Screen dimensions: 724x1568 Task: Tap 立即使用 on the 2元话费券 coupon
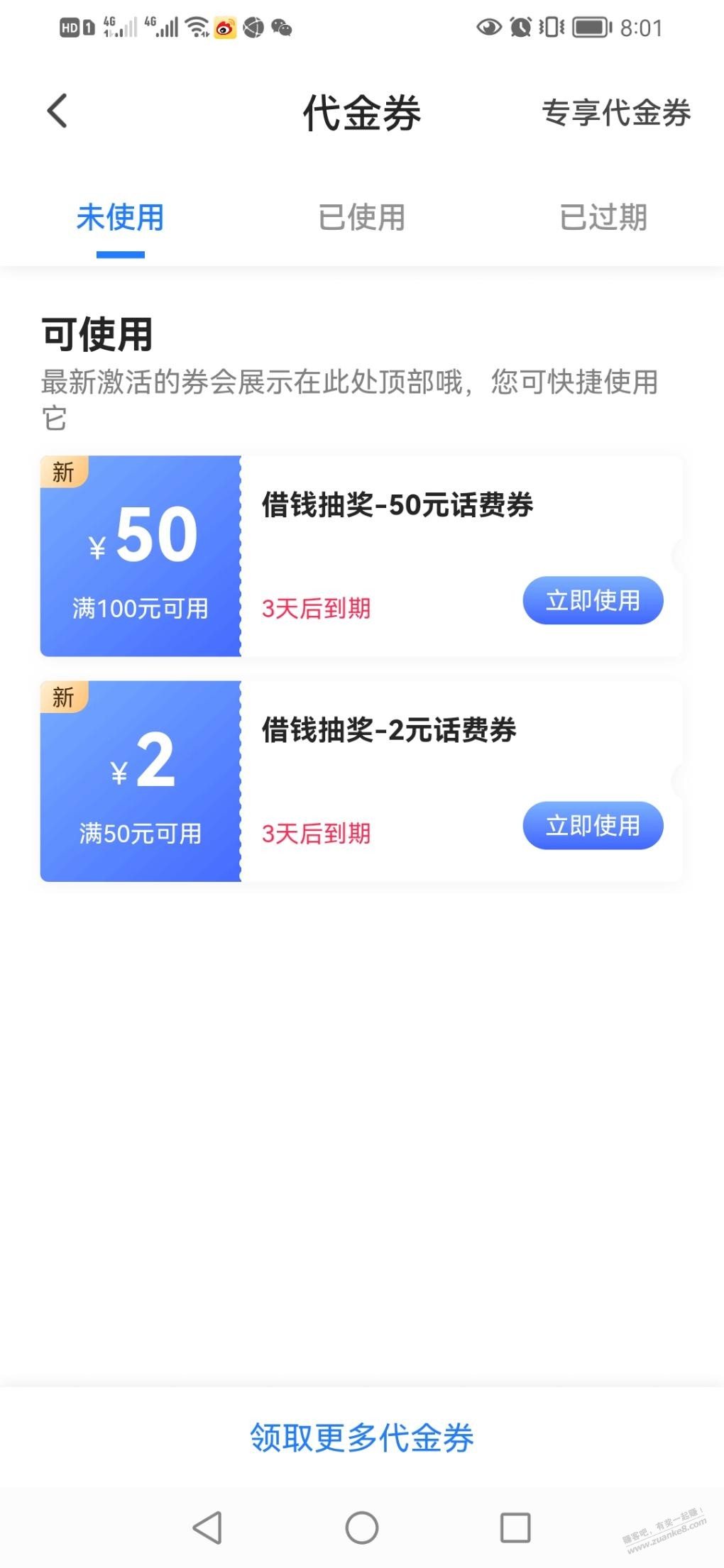pos(593,826)
